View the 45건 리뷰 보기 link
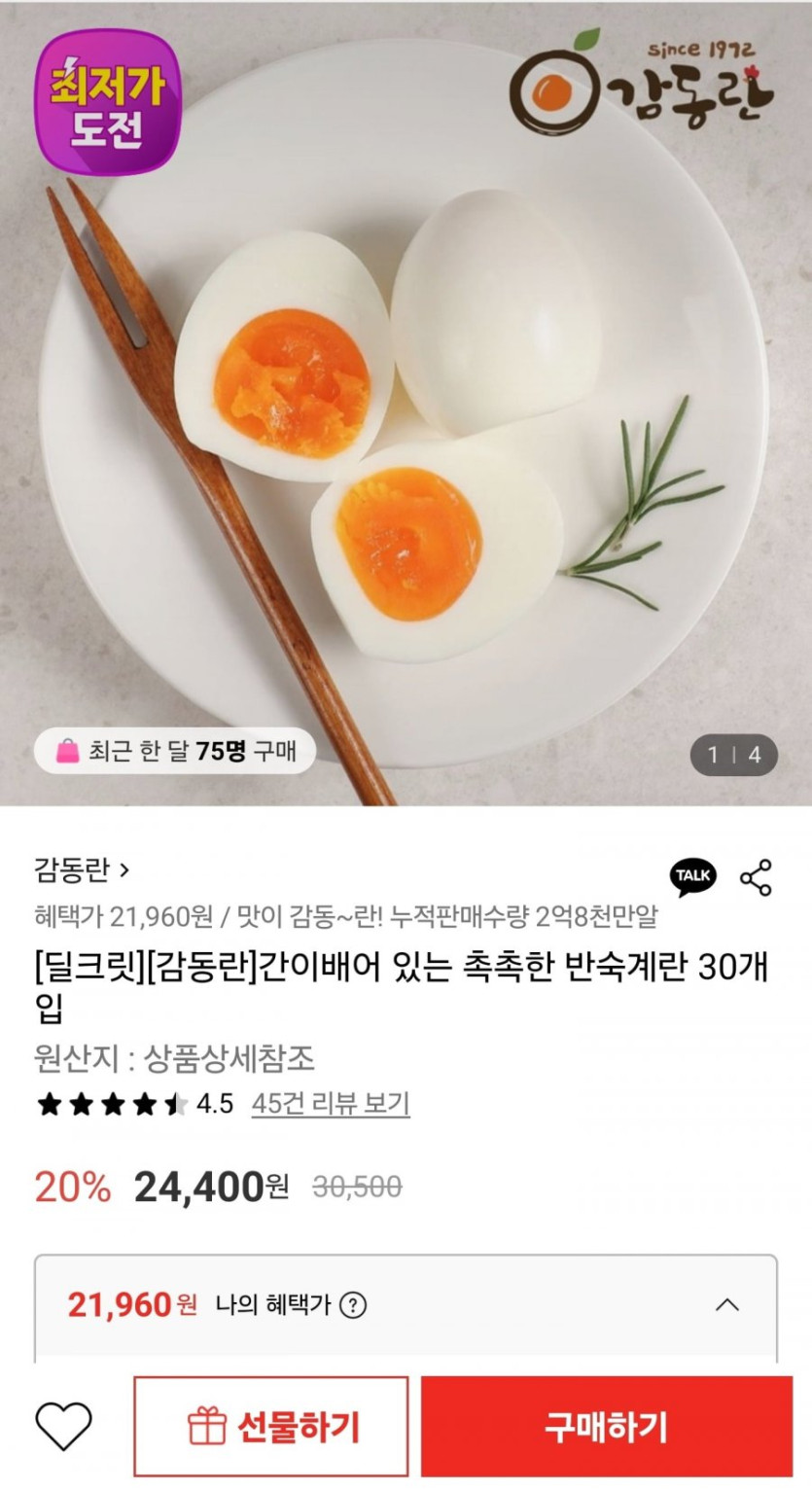This screenshot has height=1490, width=812. [330, 1104]
